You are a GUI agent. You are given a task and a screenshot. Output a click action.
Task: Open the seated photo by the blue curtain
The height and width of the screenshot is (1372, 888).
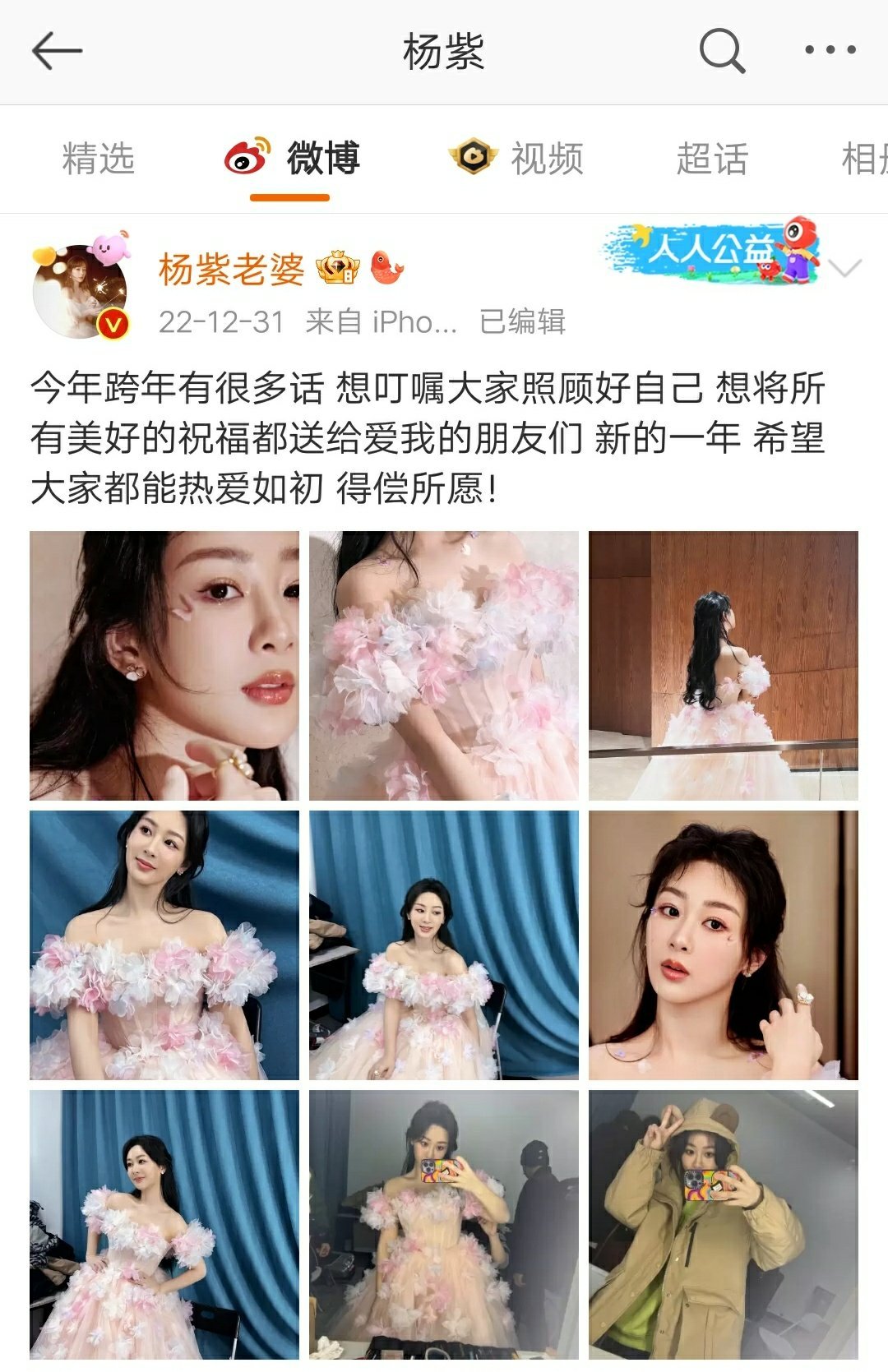(444, 945)
